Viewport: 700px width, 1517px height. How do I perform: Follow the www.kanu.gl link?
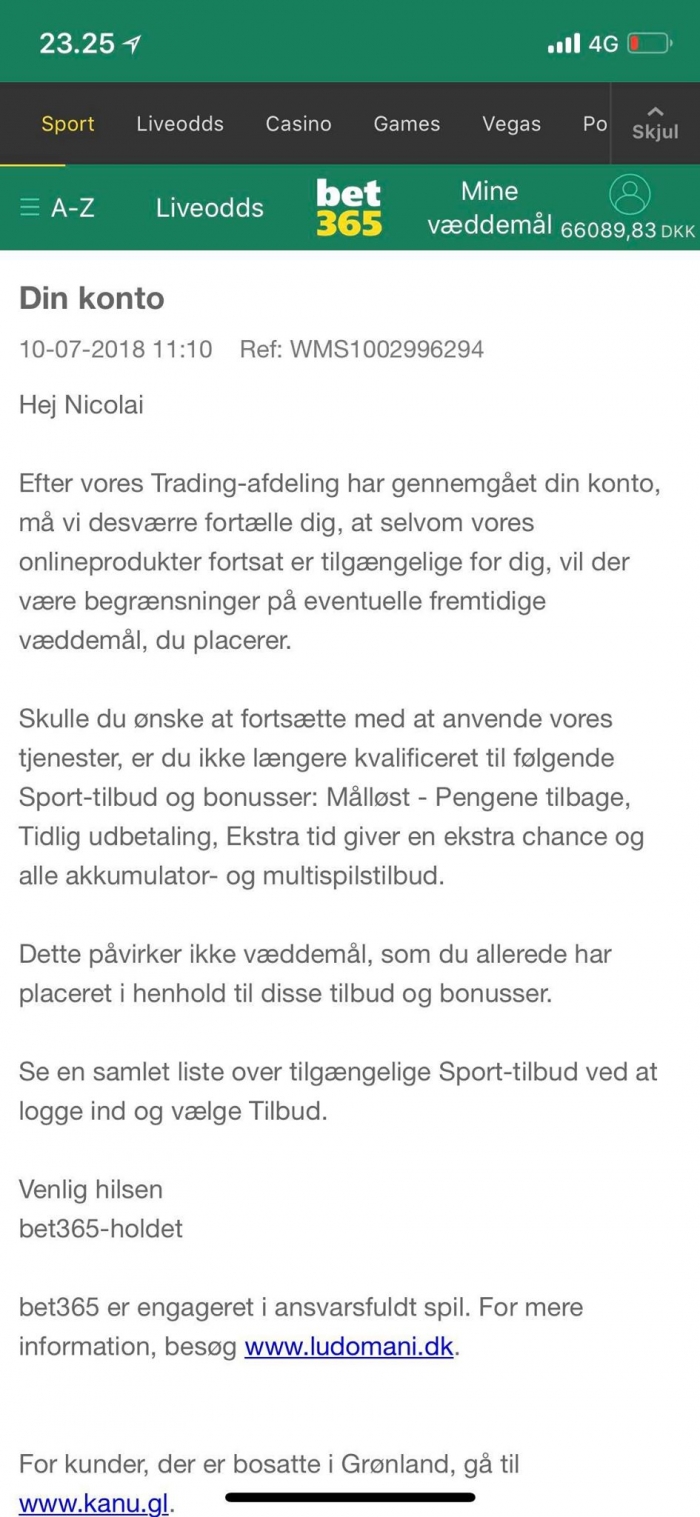click(94, 1503)
